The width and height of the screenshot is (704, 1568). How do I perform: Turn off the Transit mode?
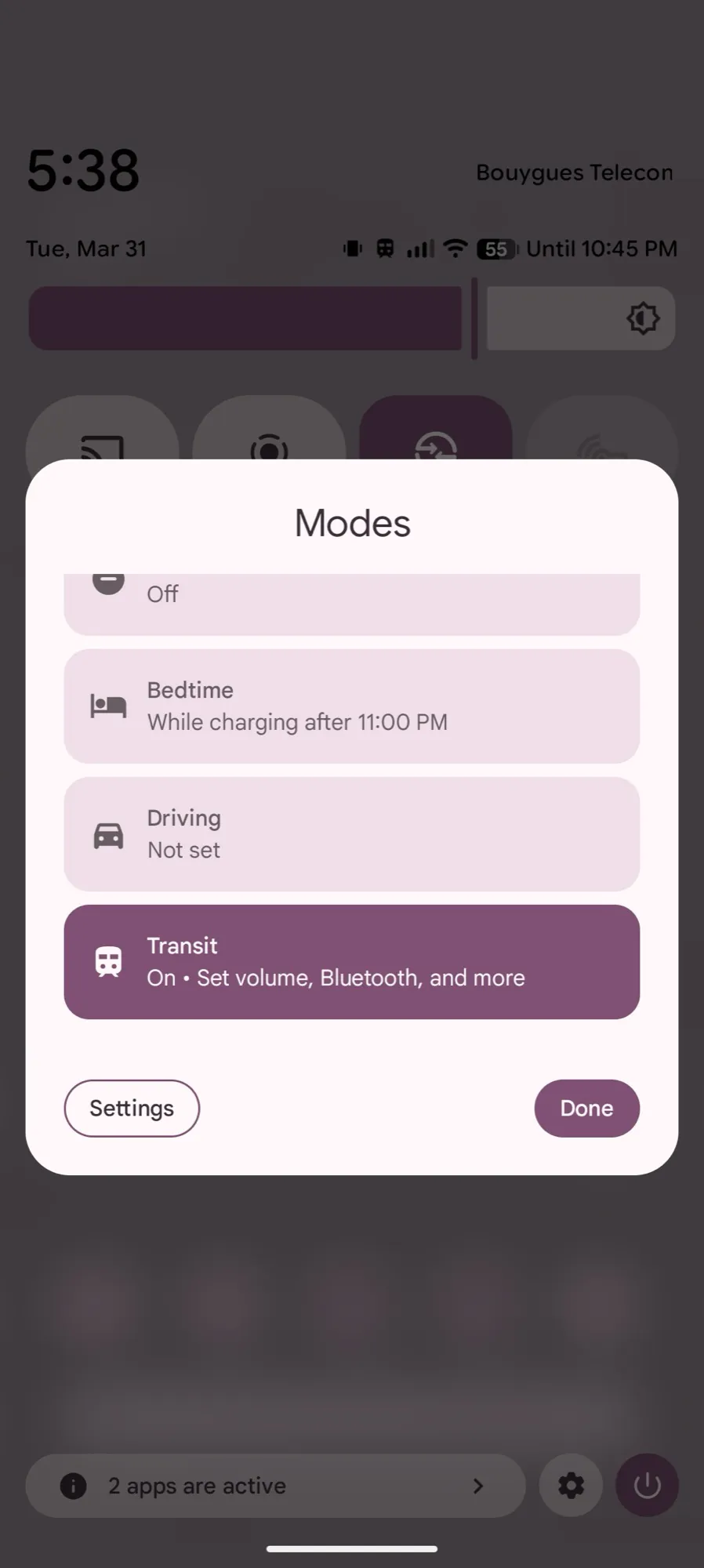[x=351, y=961]
